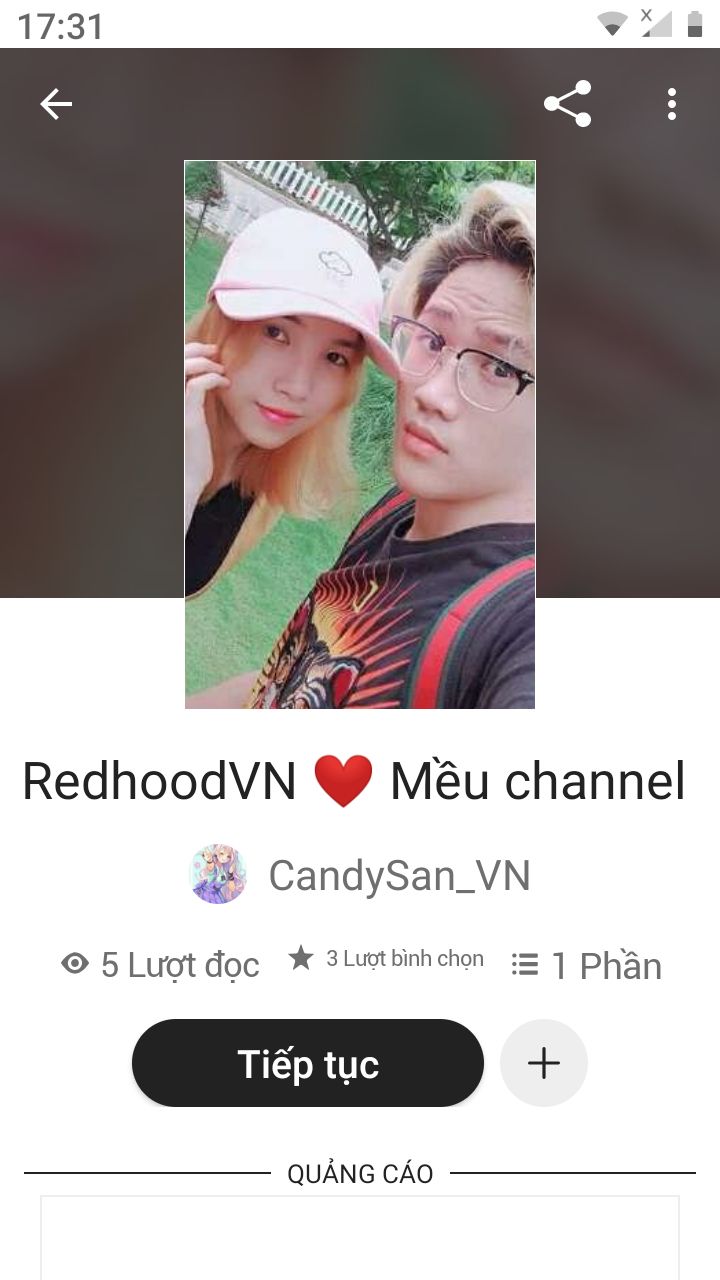720x1280 pixels.
Task: Share this story
Action: [x=567, y=104]
